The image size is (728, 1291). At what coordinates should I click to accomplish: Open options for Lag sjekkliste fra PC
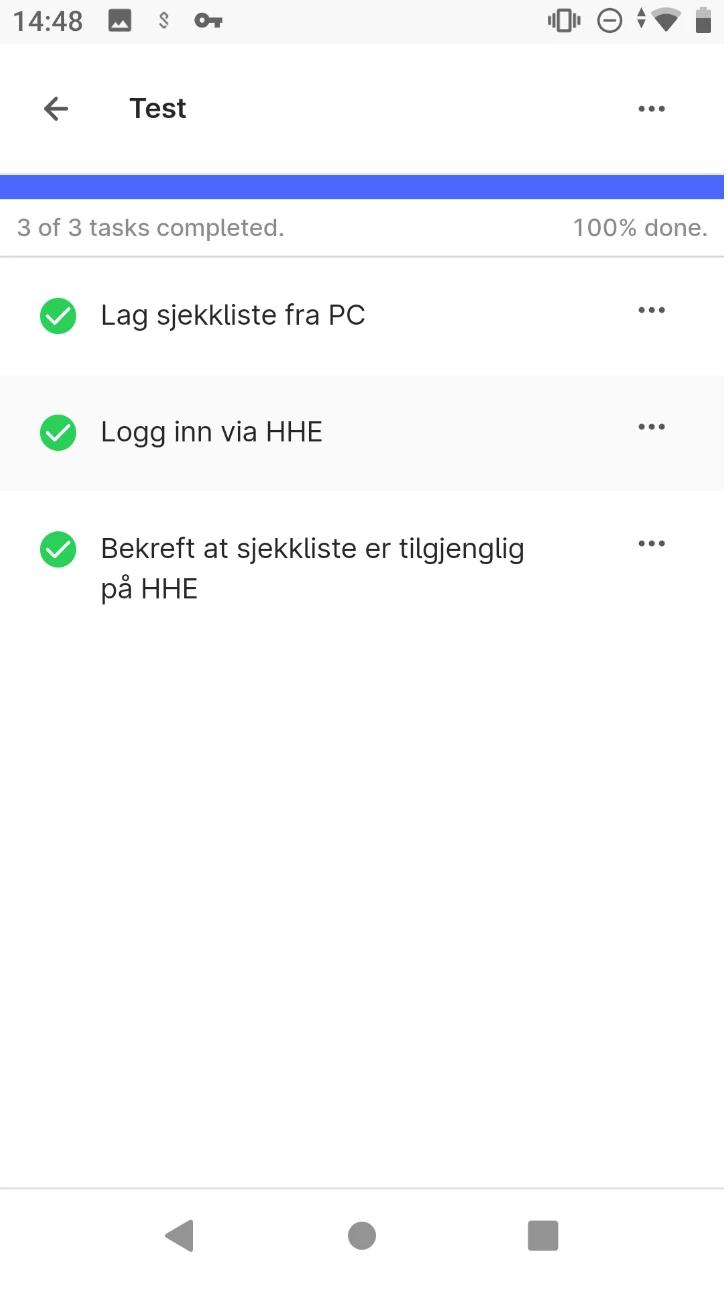pyautogui.click(x=651, y=310)
